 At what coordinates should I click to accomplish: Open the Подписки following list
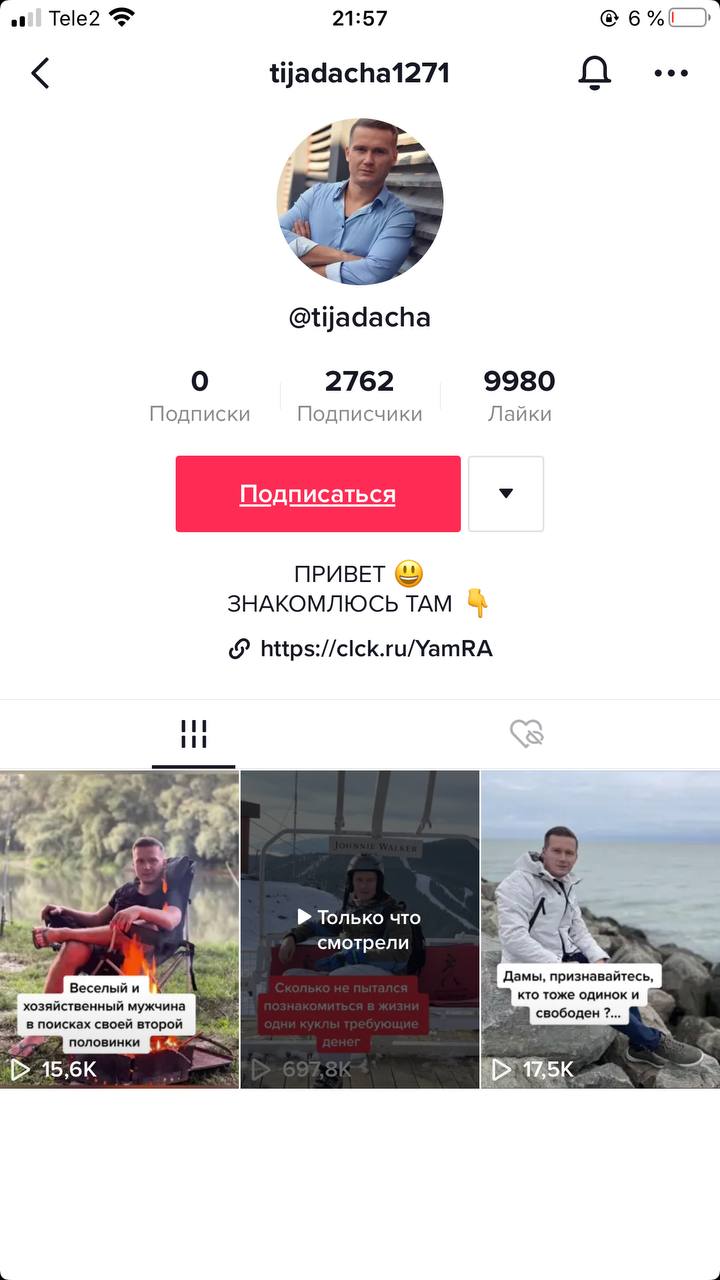[200, 396]
